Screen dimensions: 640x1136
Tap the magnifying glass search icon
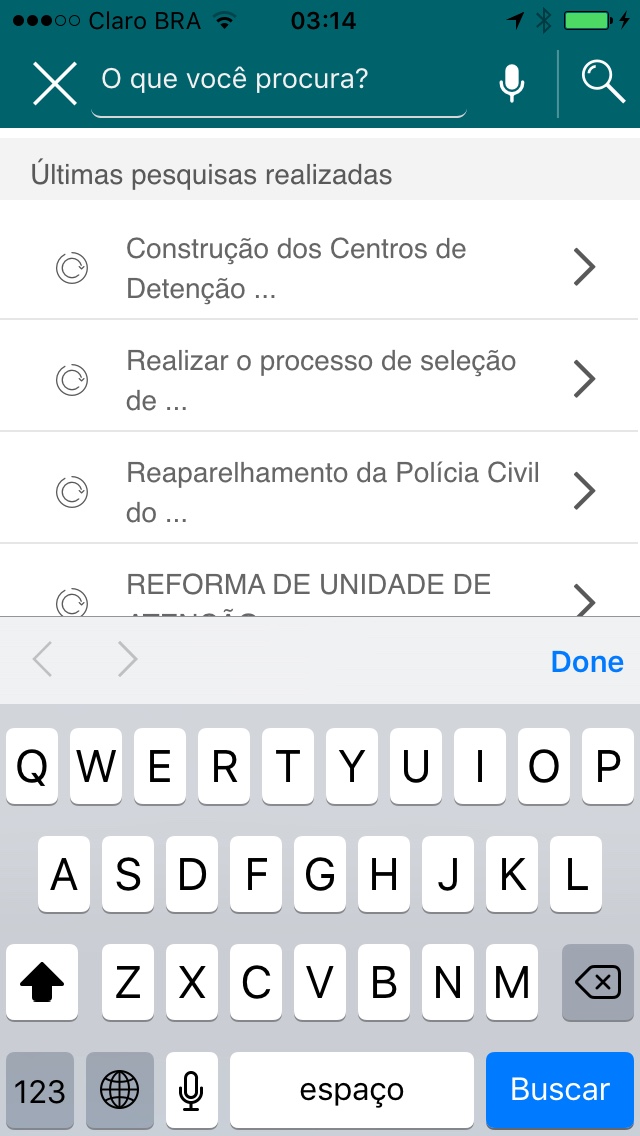pyautogui.click(x=602, y=82)
